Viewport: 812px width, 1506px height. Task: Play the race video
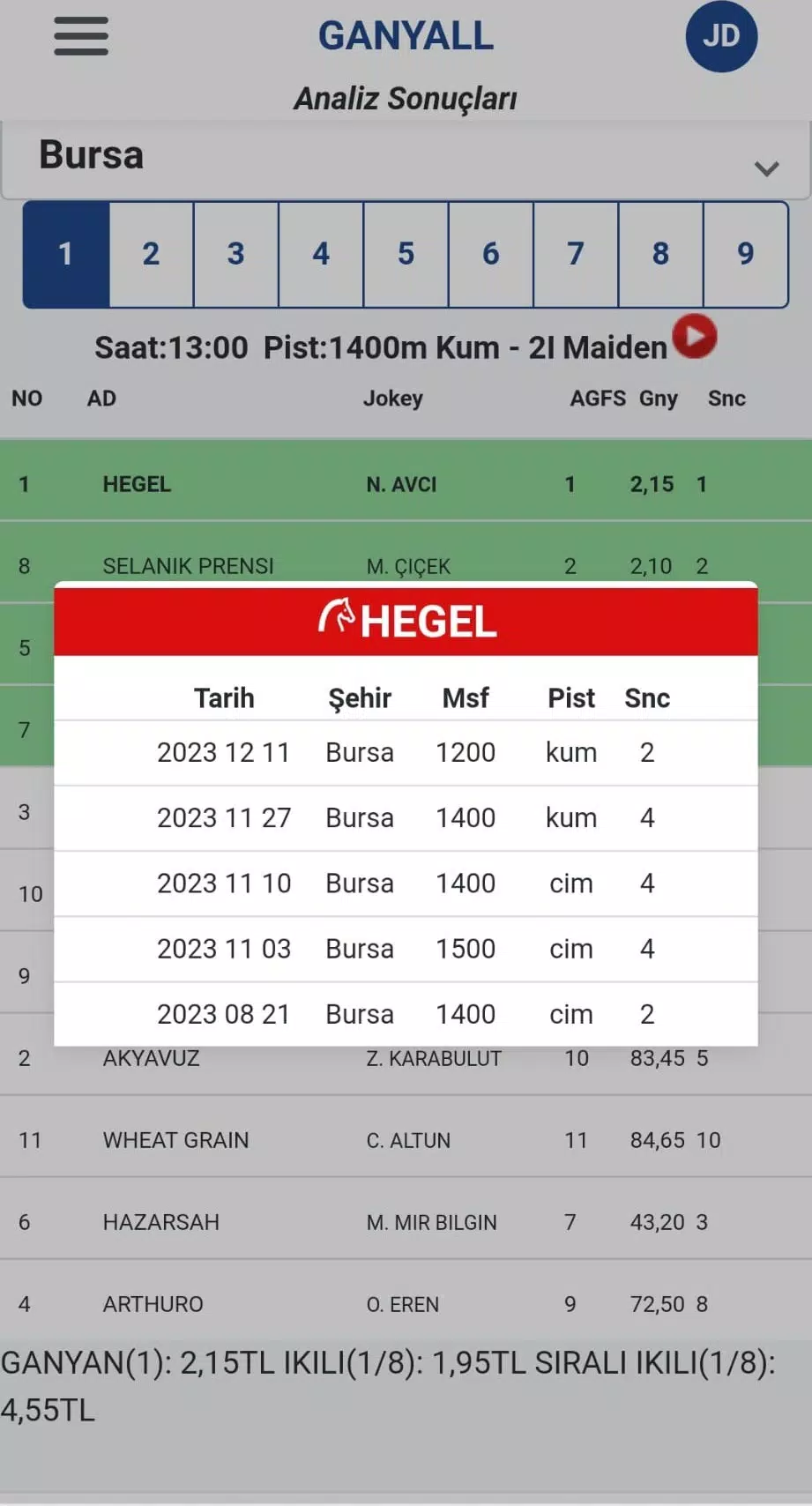pyautogui.click(x=695, y=337)
